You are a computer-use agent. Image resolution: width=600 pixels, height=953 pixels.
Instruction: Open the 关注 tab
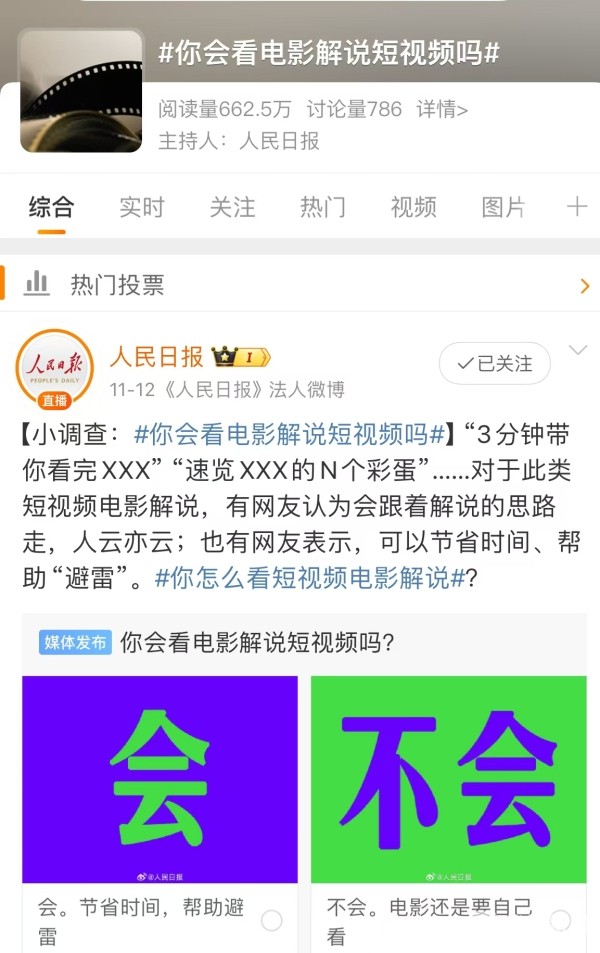232,207
